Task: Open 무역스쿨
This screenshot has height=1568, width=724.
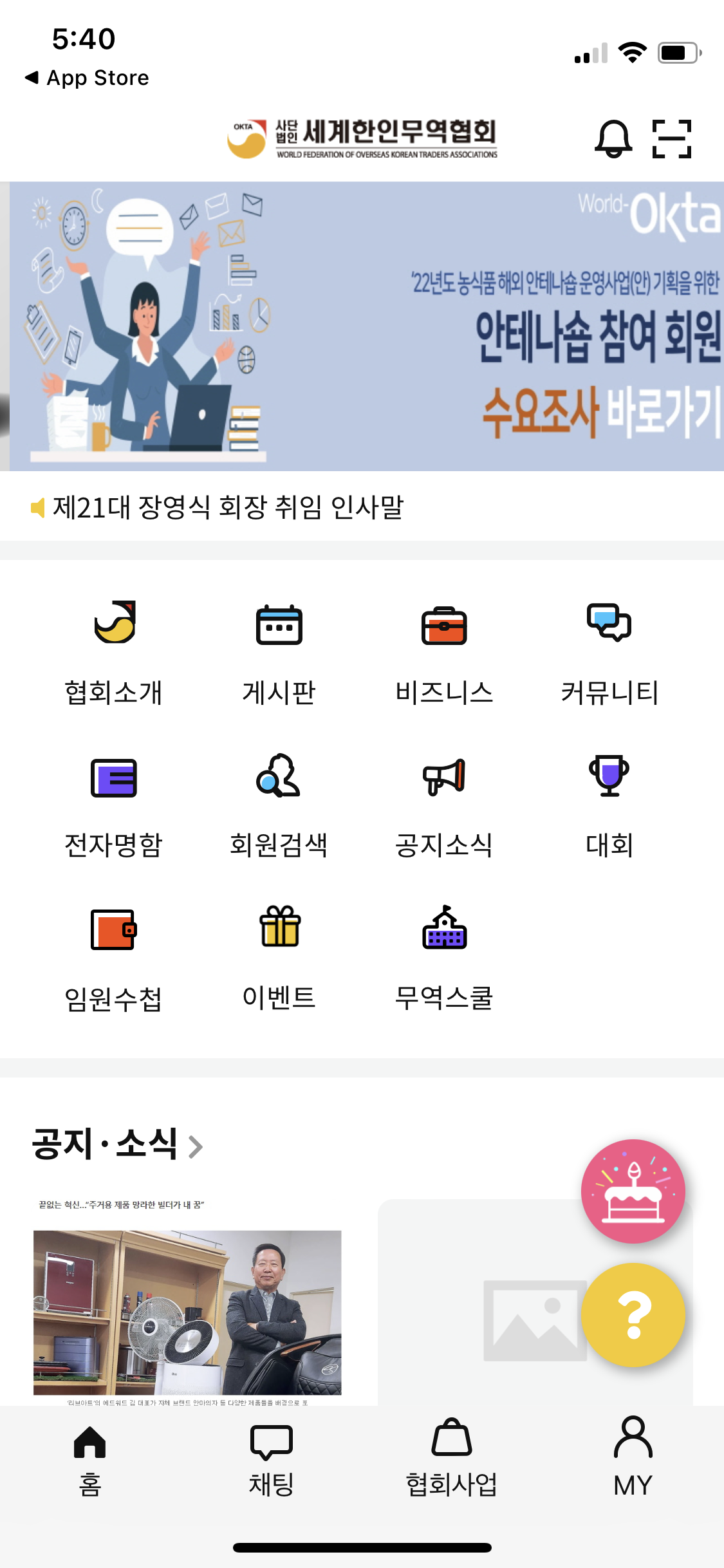Action: 444,958
